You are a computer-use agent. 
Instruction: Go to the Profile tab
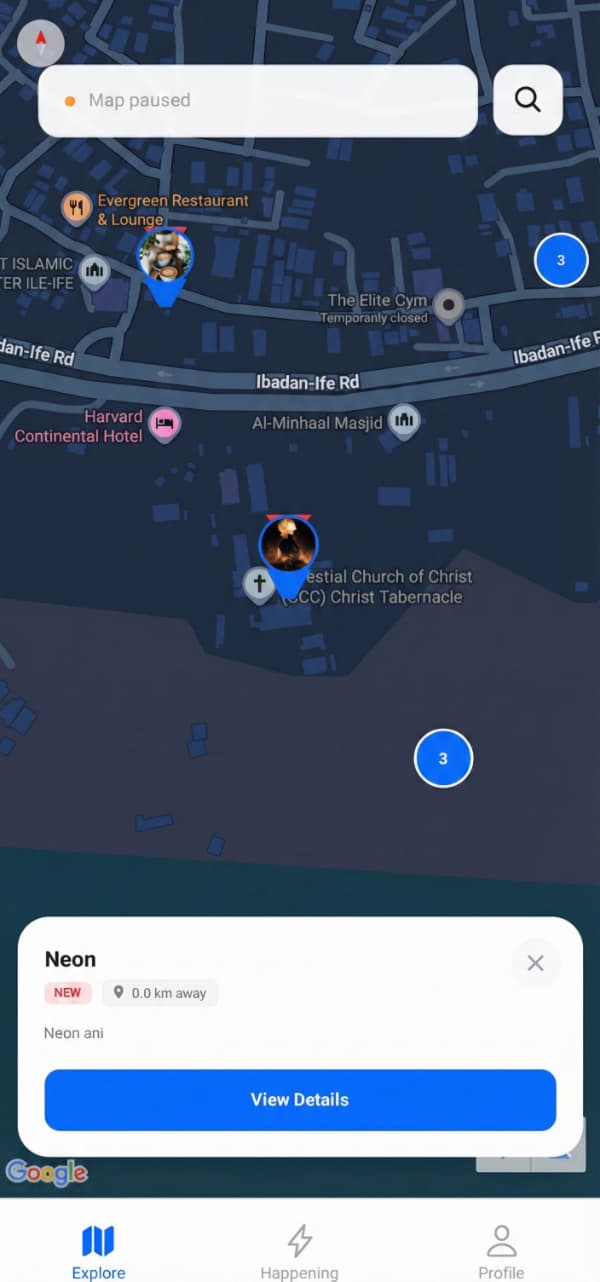tap(501, 1250)
